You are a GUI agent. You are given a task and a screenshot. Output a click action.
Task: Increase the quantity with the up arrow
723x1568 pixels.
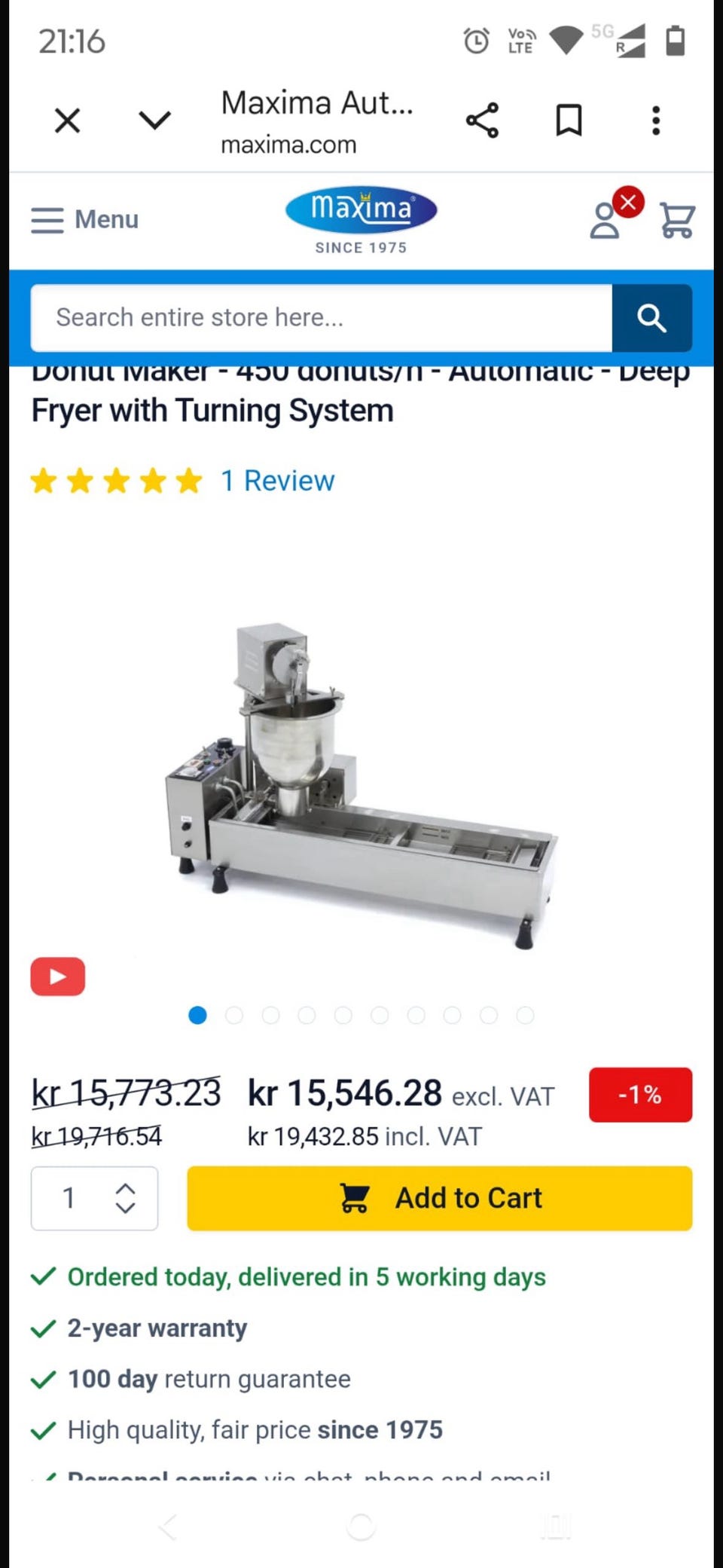125,1188
